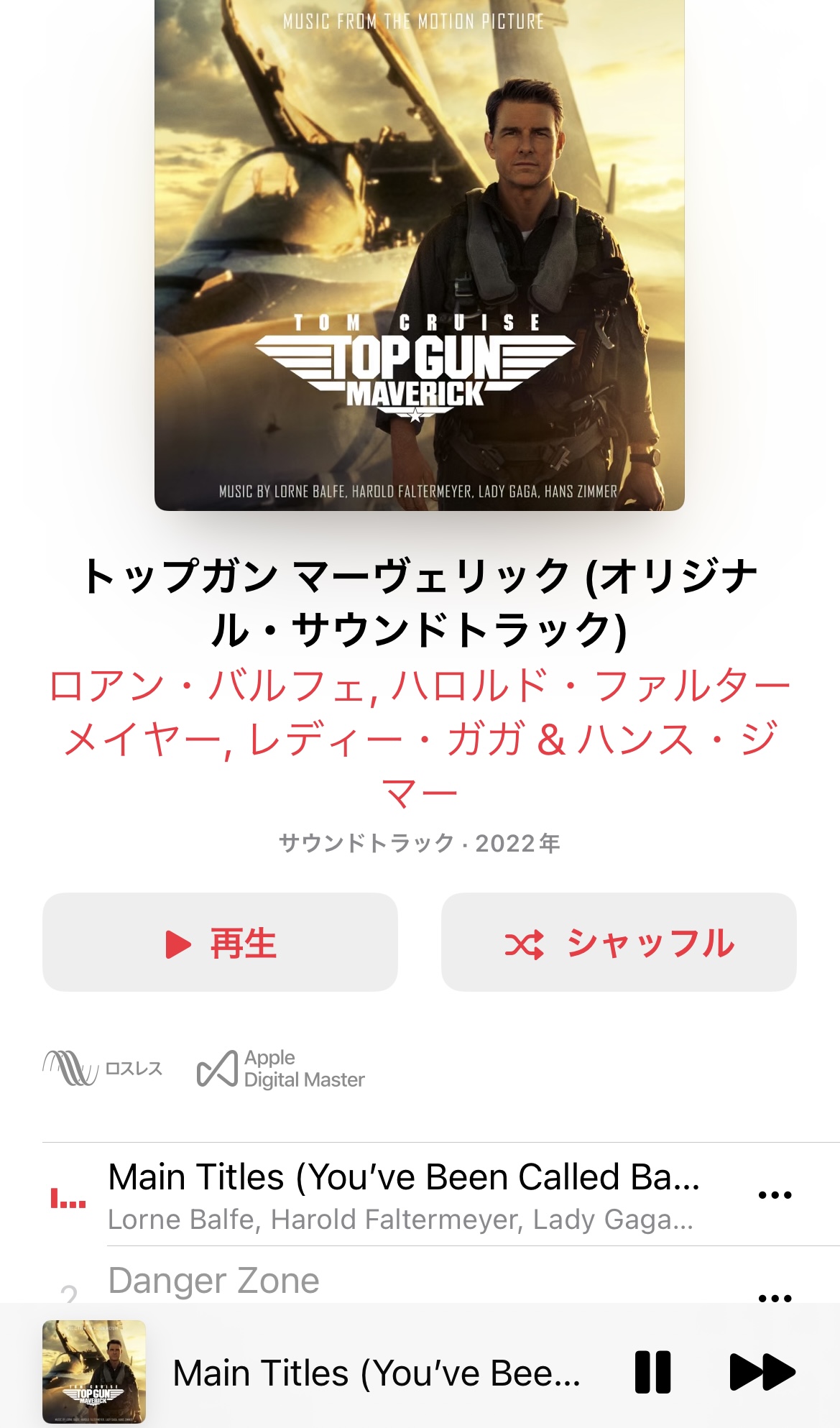
Task: Shuffle the album with シャッフル
Action: pos(619,942)
